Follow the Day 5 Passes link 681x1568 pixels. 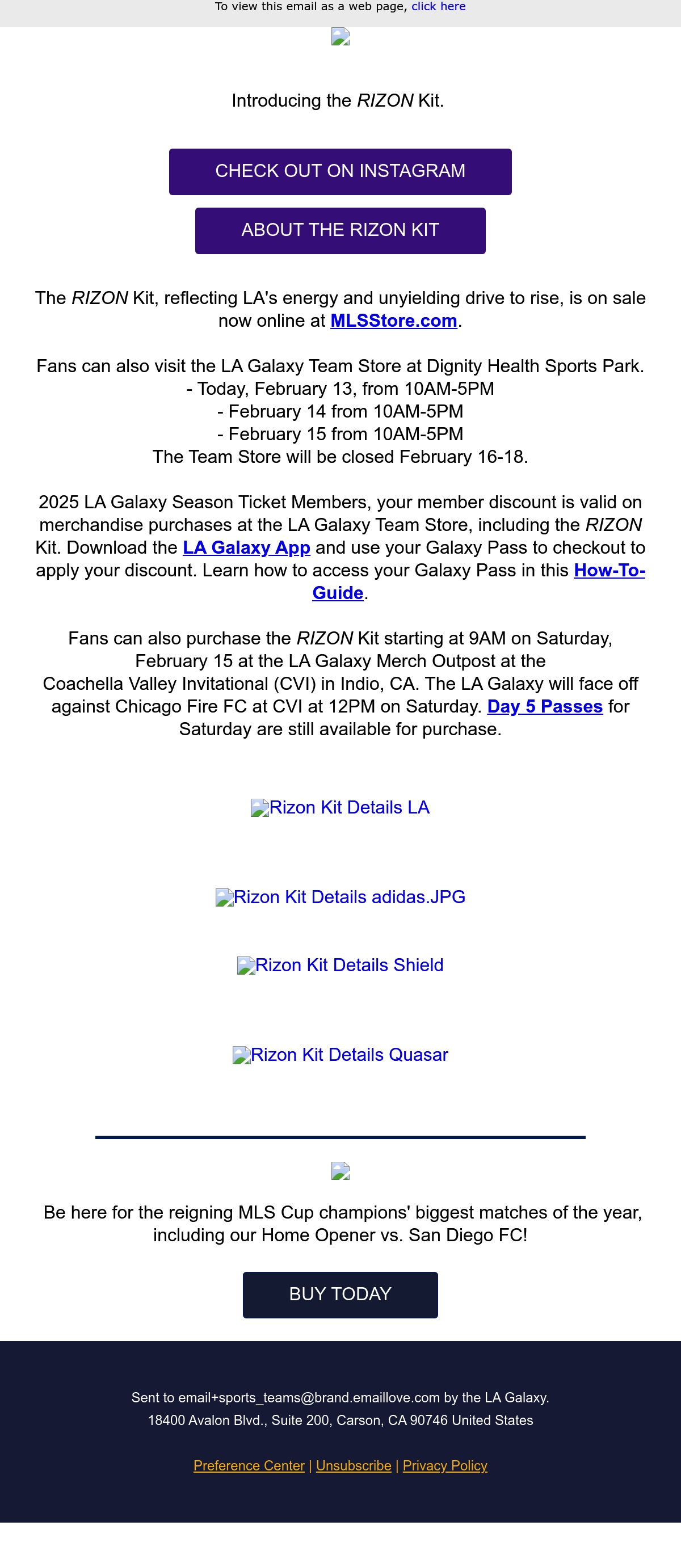[x=545, y=707]
